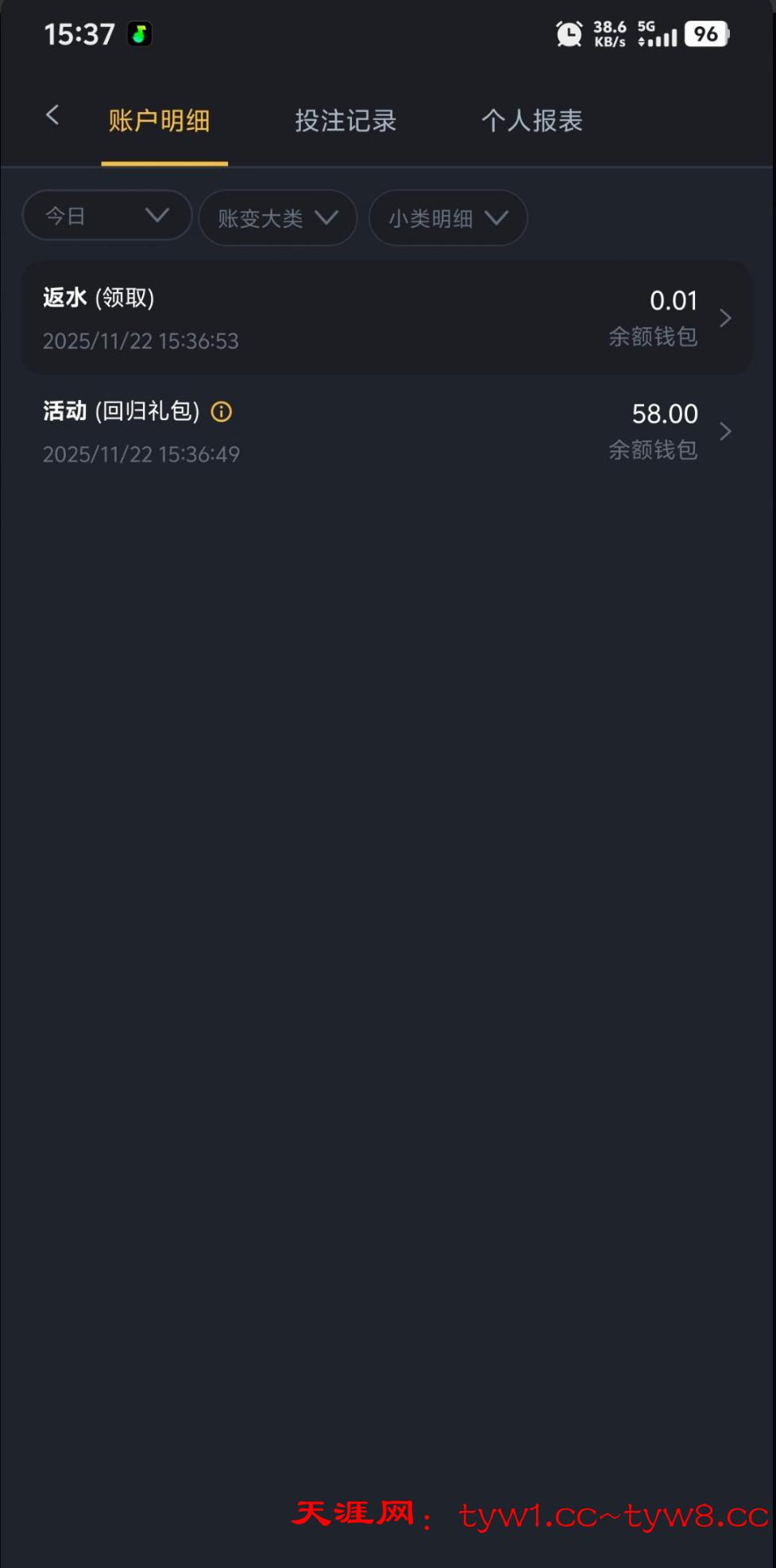Open the 个人报表 tab
The image size is (776, 1568).
[531, 121]
